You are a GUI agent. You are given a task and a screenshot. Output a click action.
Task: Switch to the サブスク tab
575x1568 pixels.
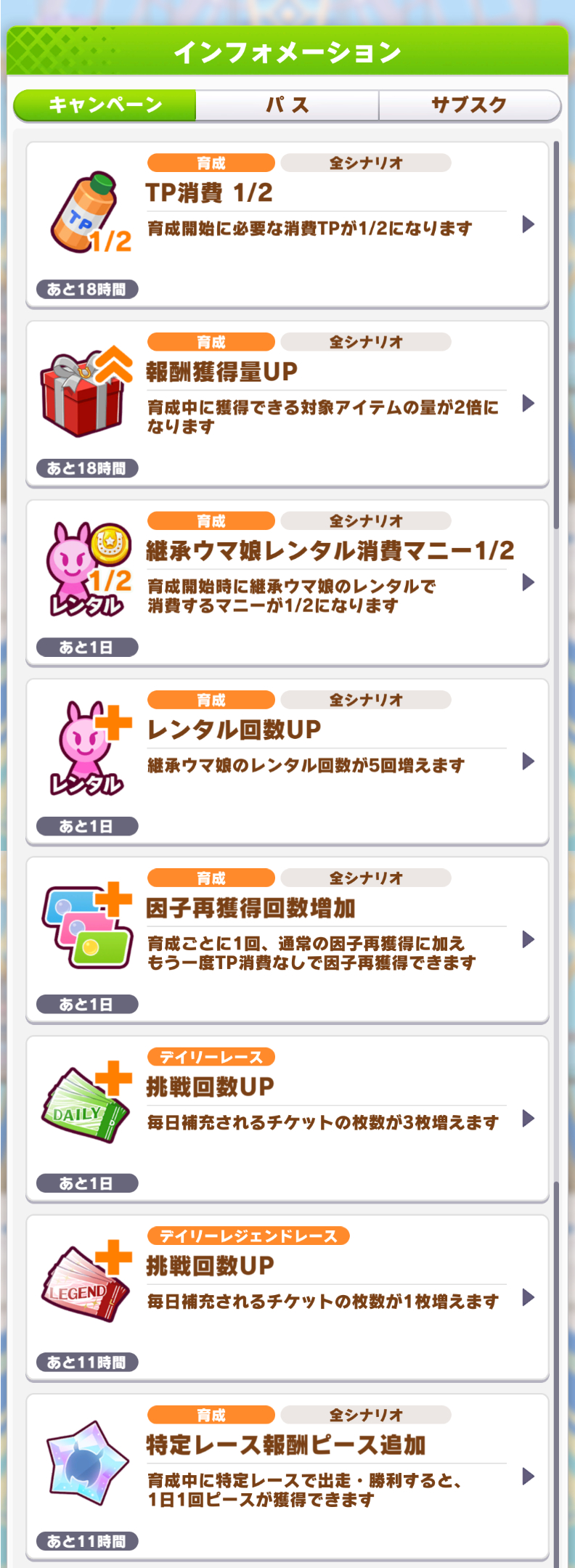pos(469,105)
